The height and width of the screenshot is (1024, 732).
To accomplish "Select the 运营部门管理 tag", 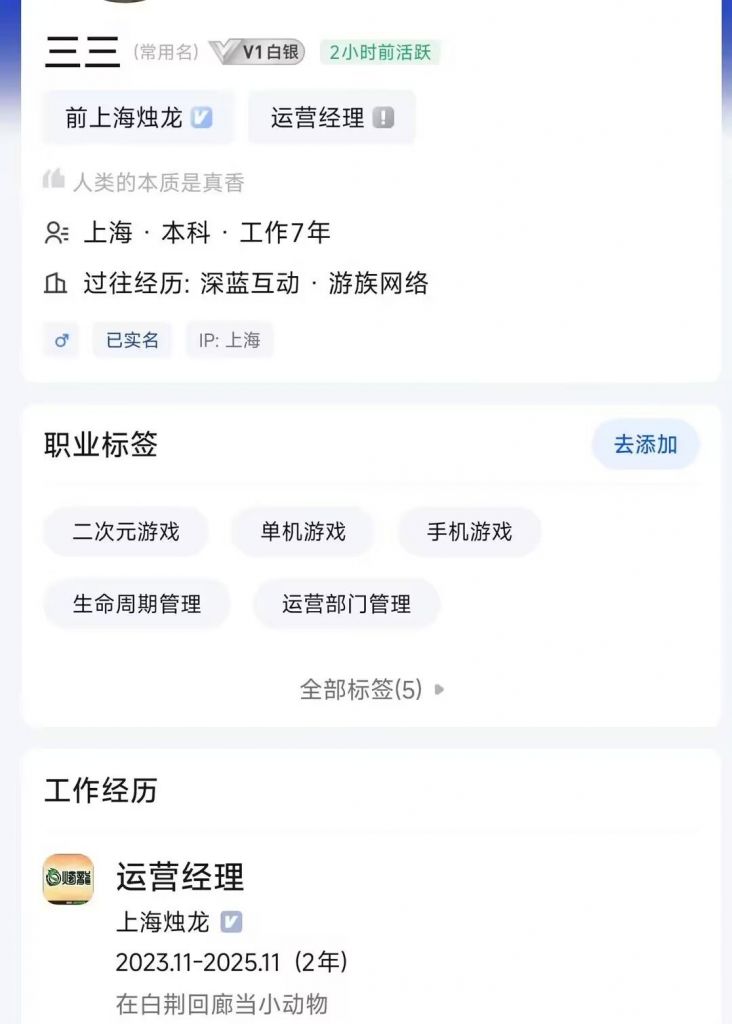I will (347, 604).
